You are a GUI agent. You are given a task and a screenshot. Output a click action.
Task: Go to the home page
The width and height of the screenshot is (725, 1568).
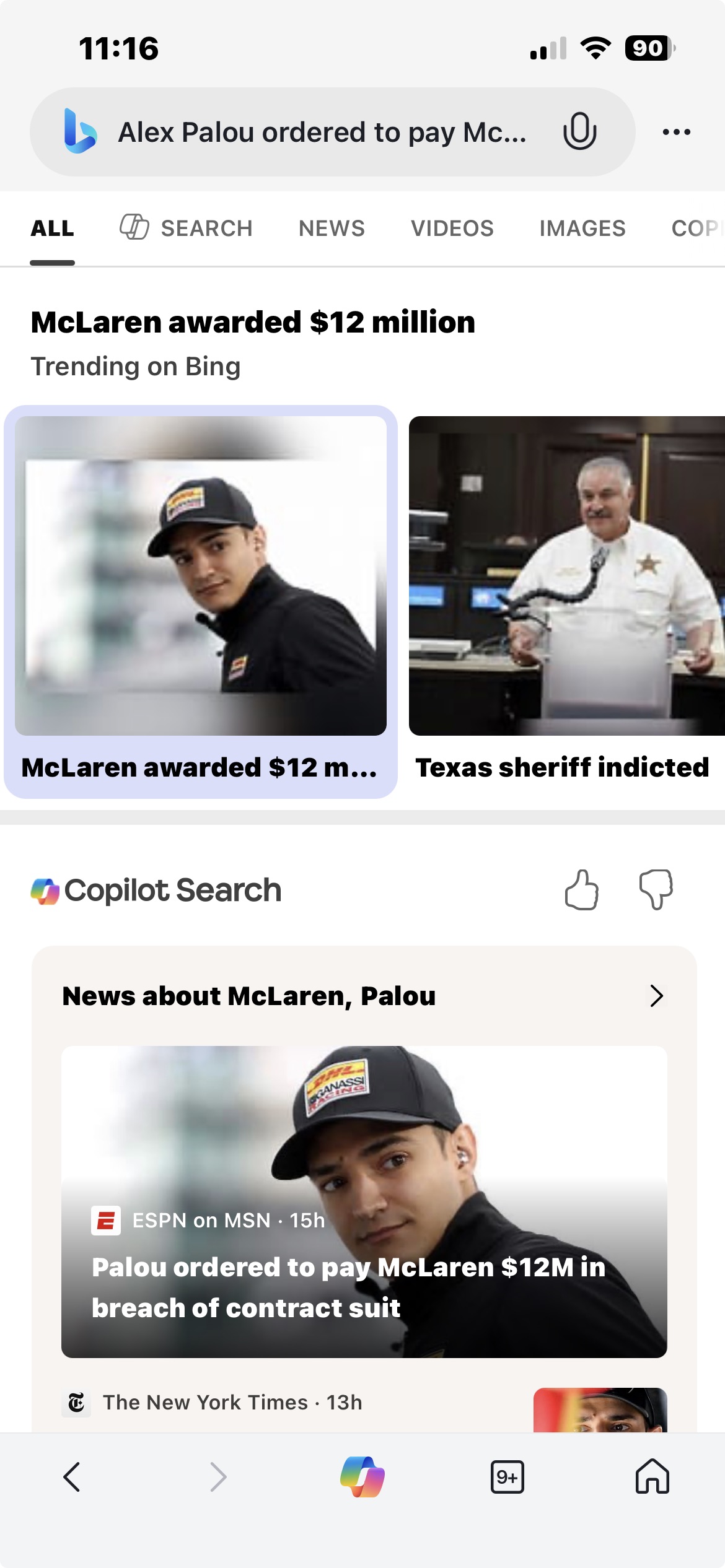[652, 1477]
